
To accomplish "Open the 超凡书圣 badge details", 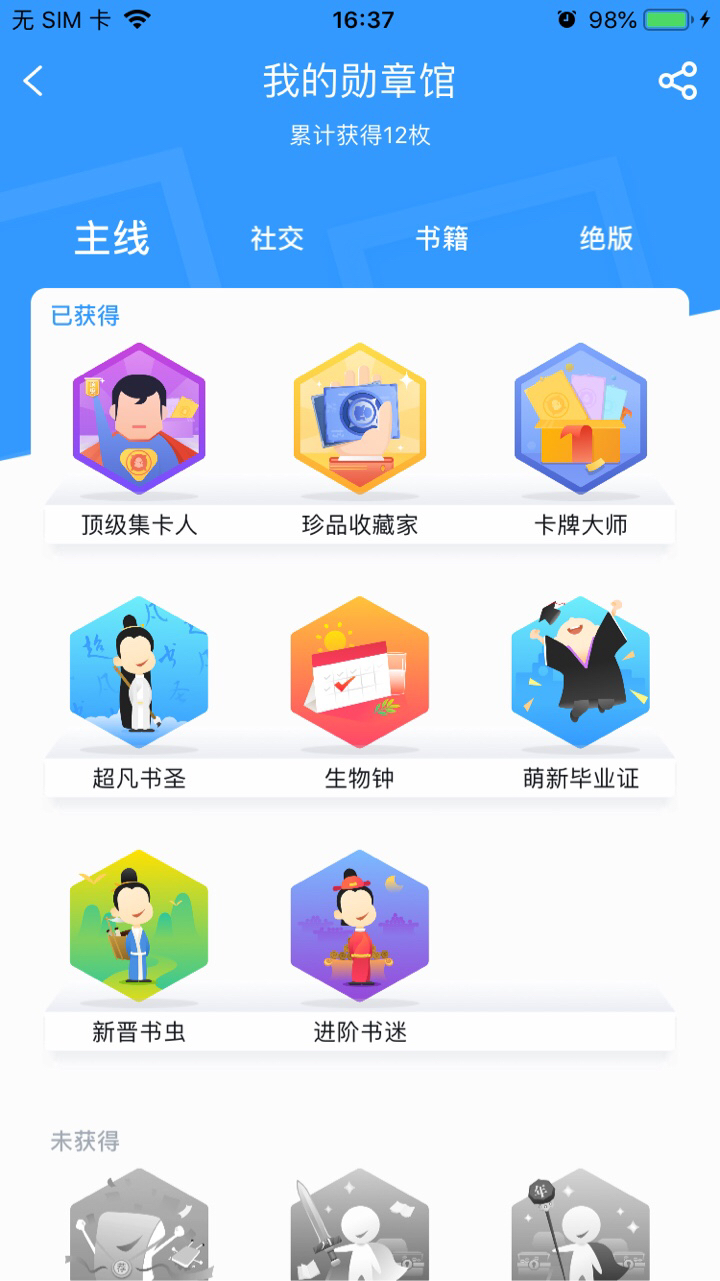I will [x=139, y=672].
